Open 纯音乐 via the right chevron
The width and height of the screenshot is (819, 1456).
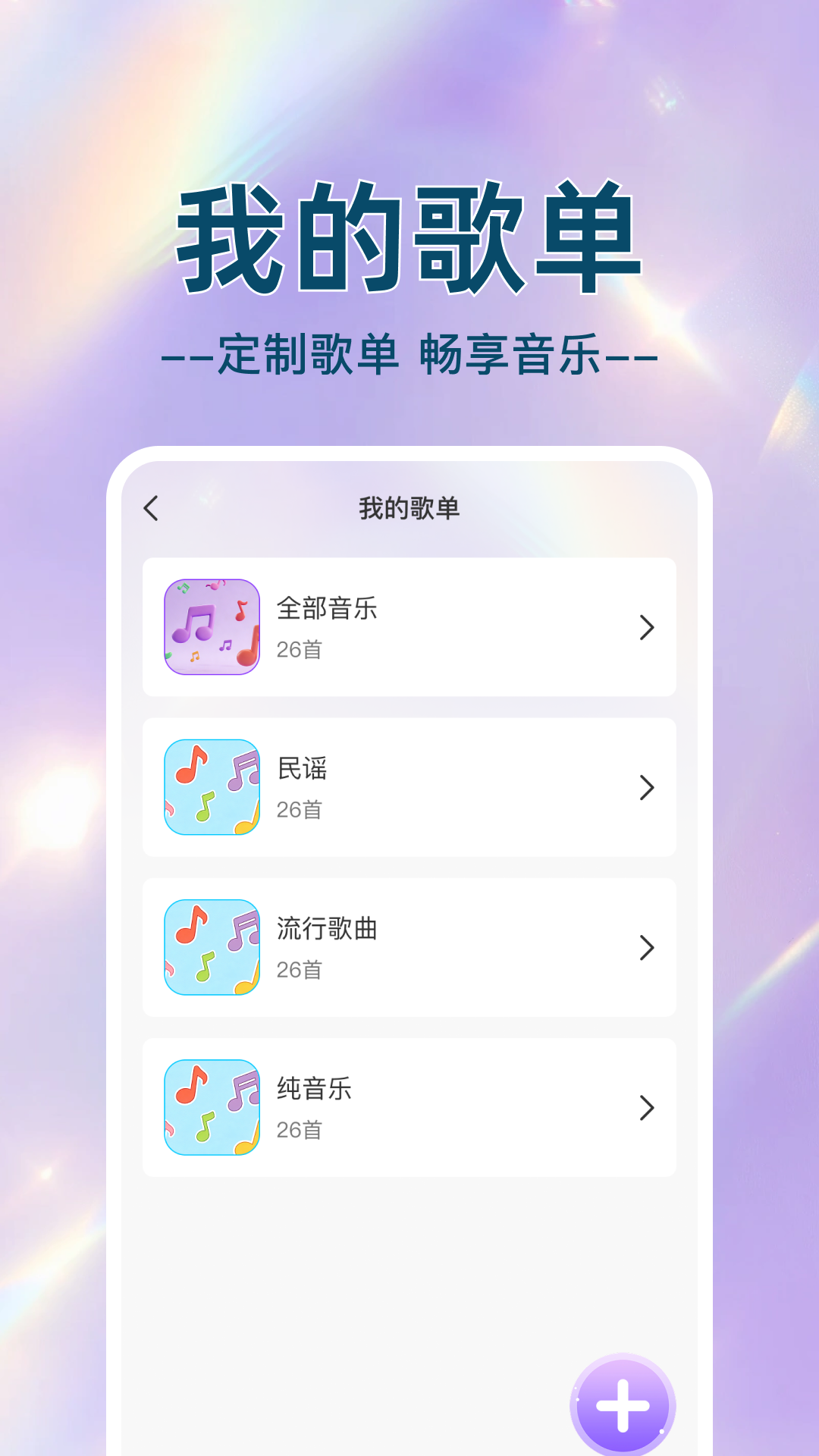tap(646, 1107)
